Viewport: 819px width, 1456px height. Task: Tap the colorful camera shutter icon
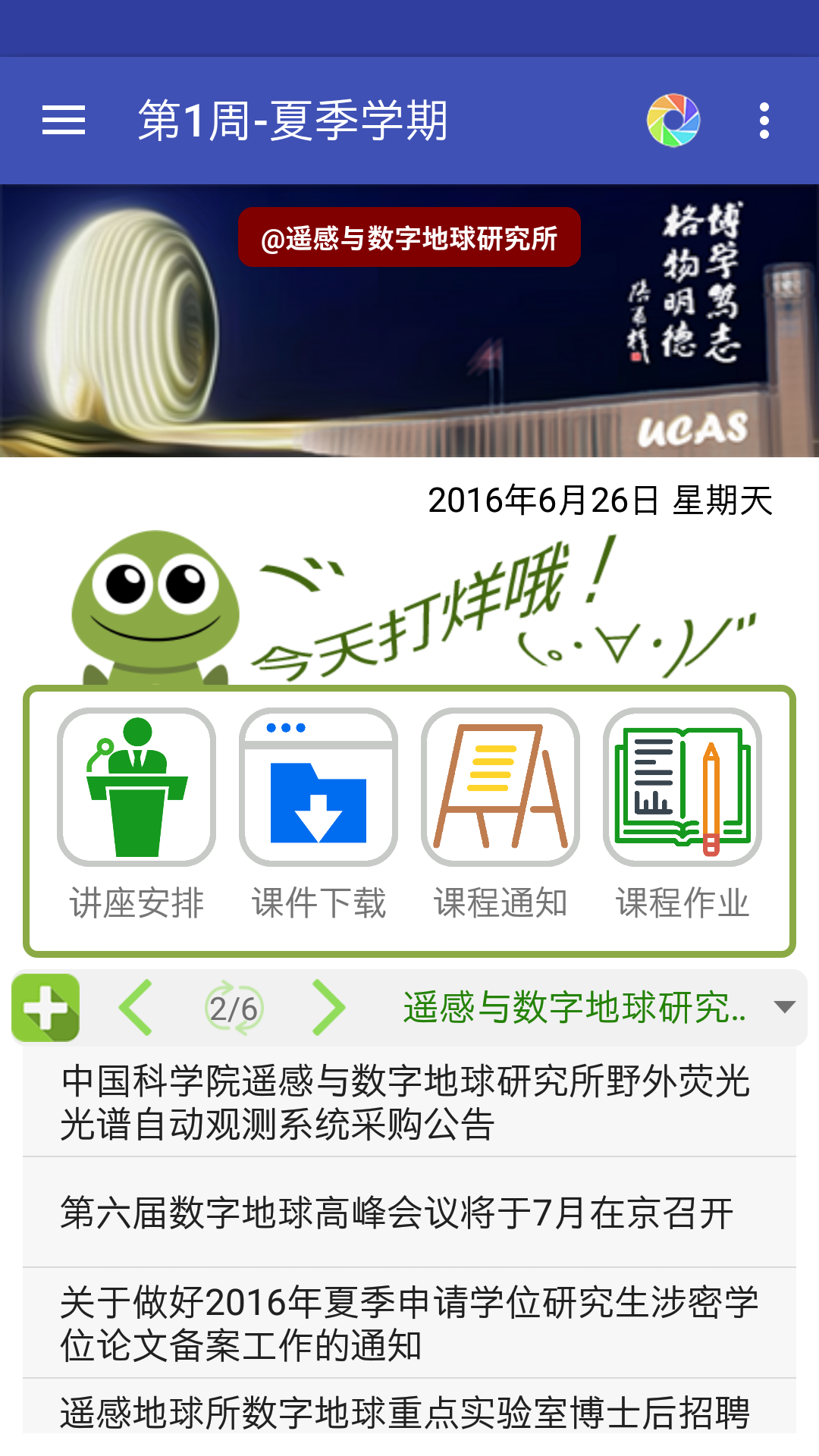[x=673, y=121]
